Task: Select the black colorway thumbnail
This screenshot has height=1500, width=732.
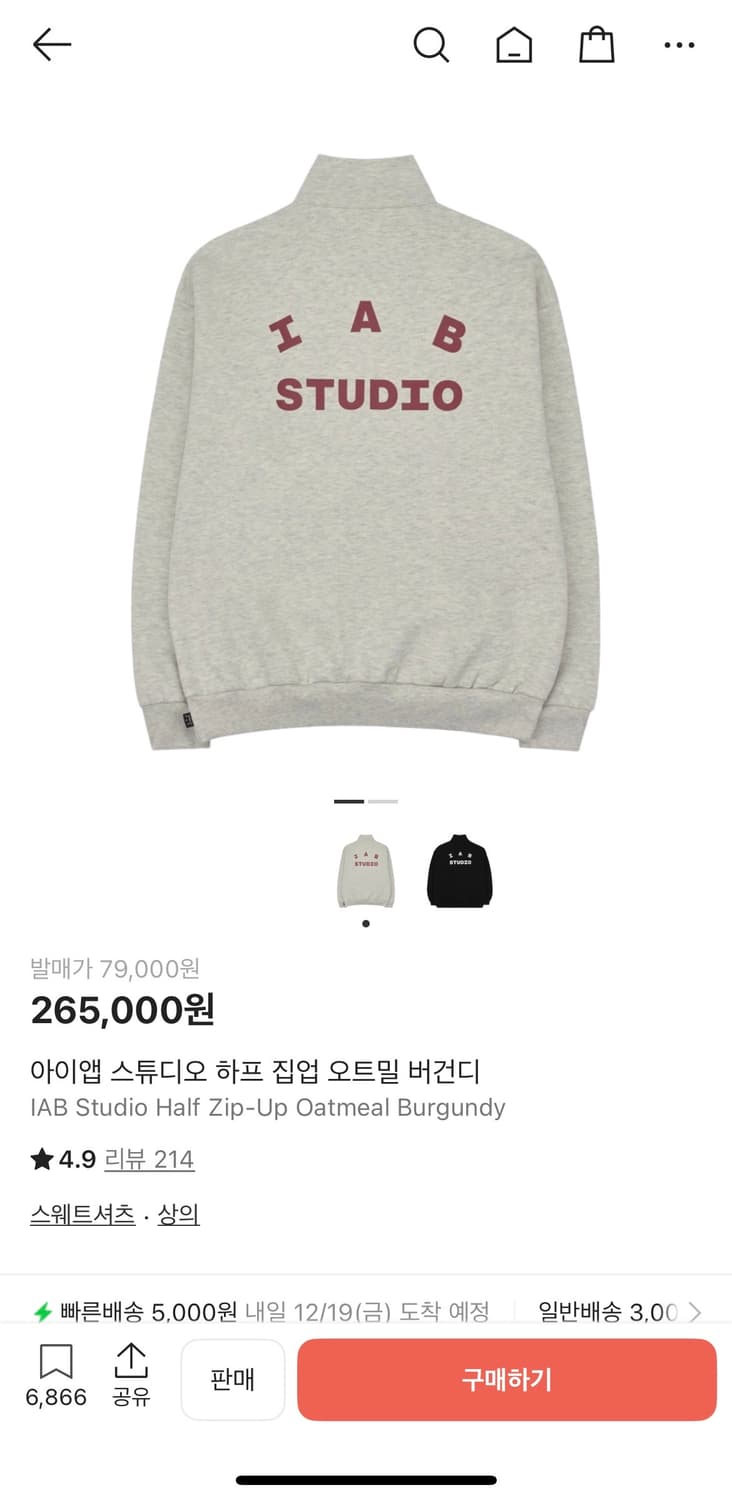Action: pyautogui.click(x=458, y=870)
